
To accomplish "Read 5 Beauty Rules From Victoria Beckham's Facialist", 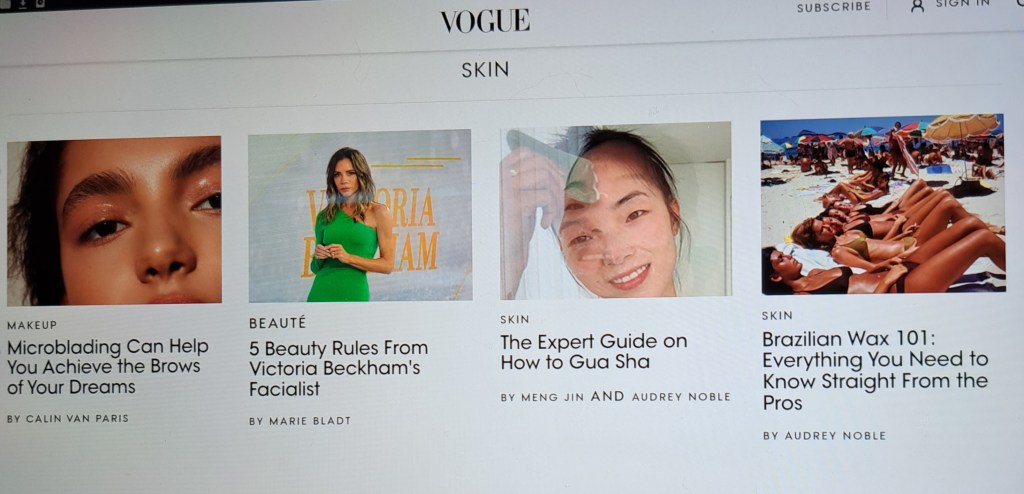I will (338, 368).
